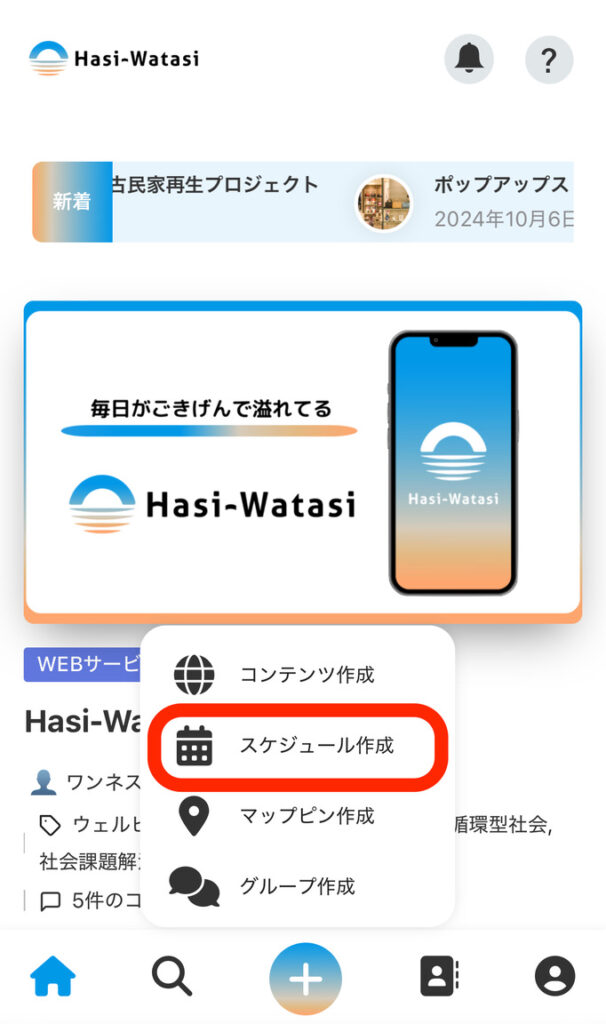
Task: Tap マップピン作成 option
Action: [x=306, y=816]
